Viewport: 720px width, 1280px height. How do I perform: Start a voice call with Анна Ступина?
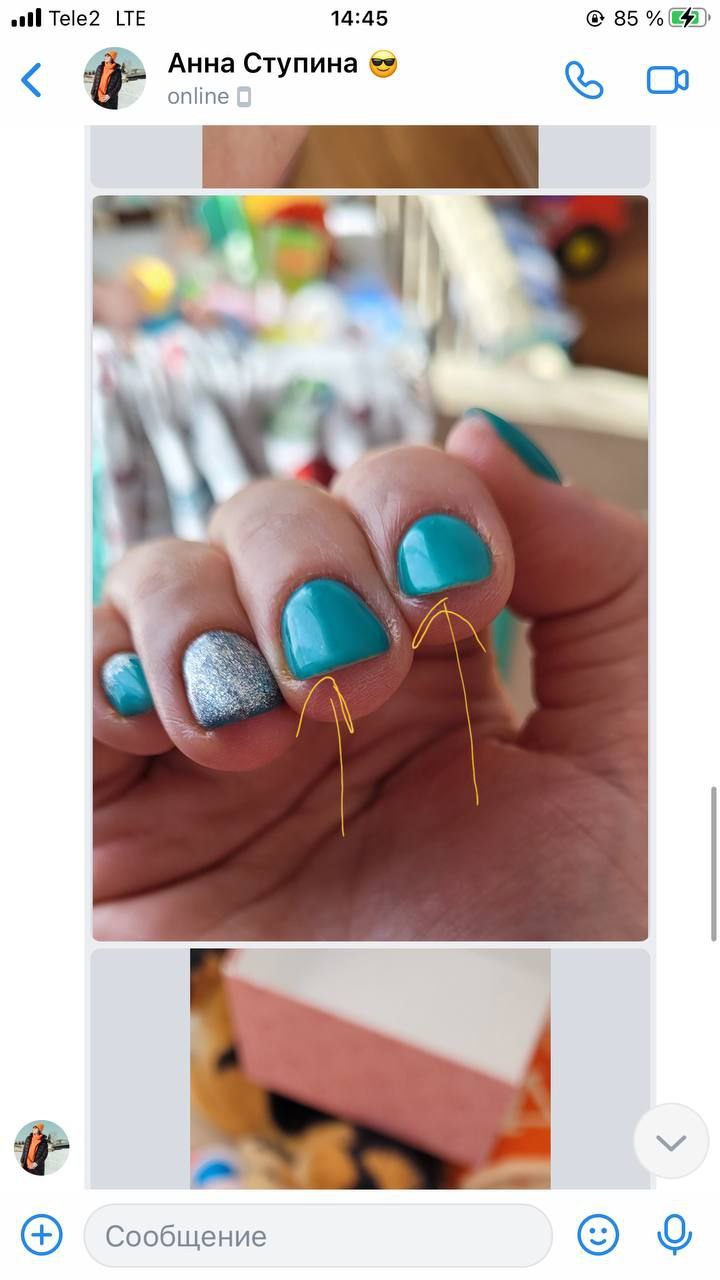[584, 80]
